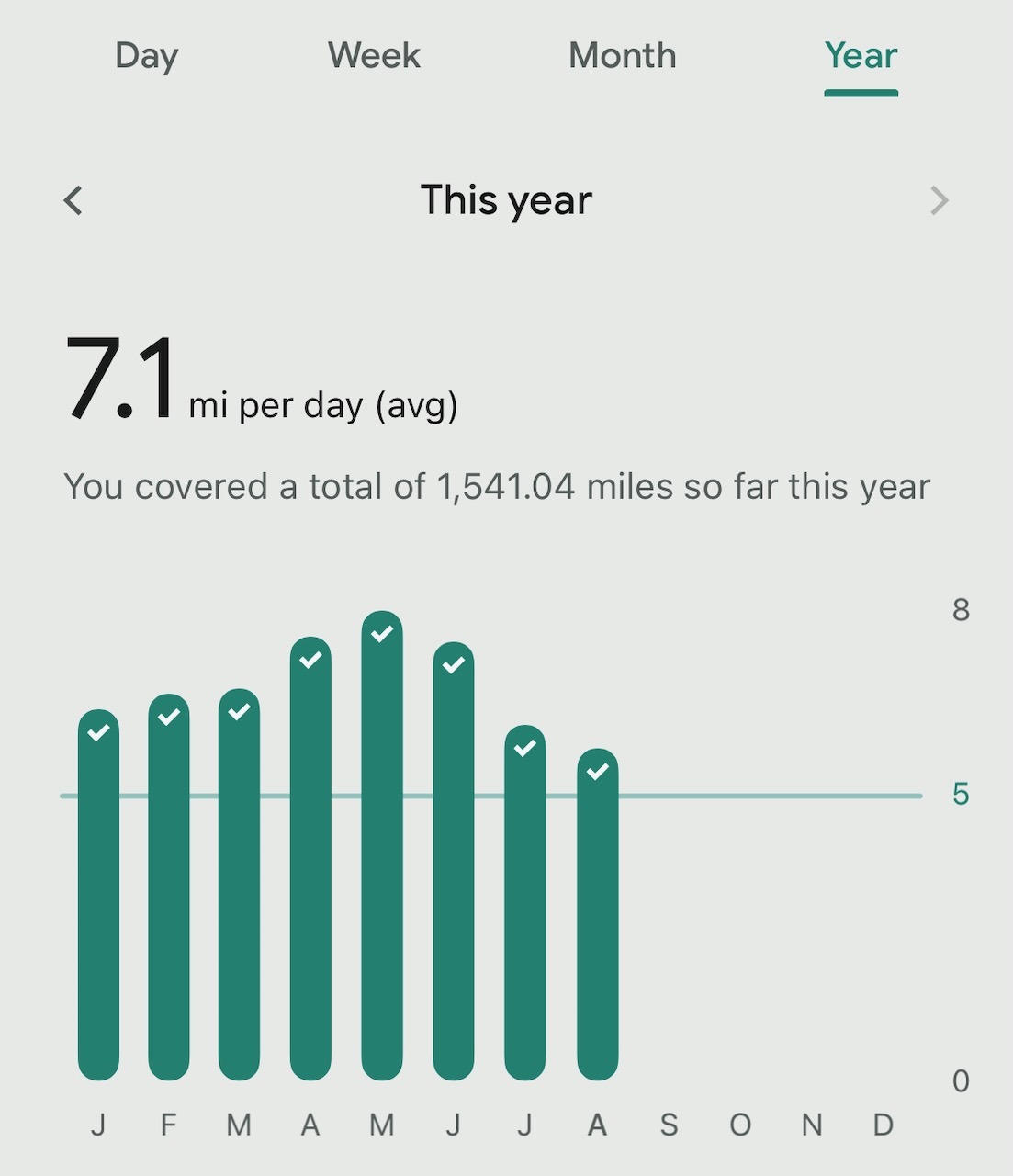This screenshot has height=1176, width=1013.
Task: Switch to the Day tab
Action: point(147,56)
